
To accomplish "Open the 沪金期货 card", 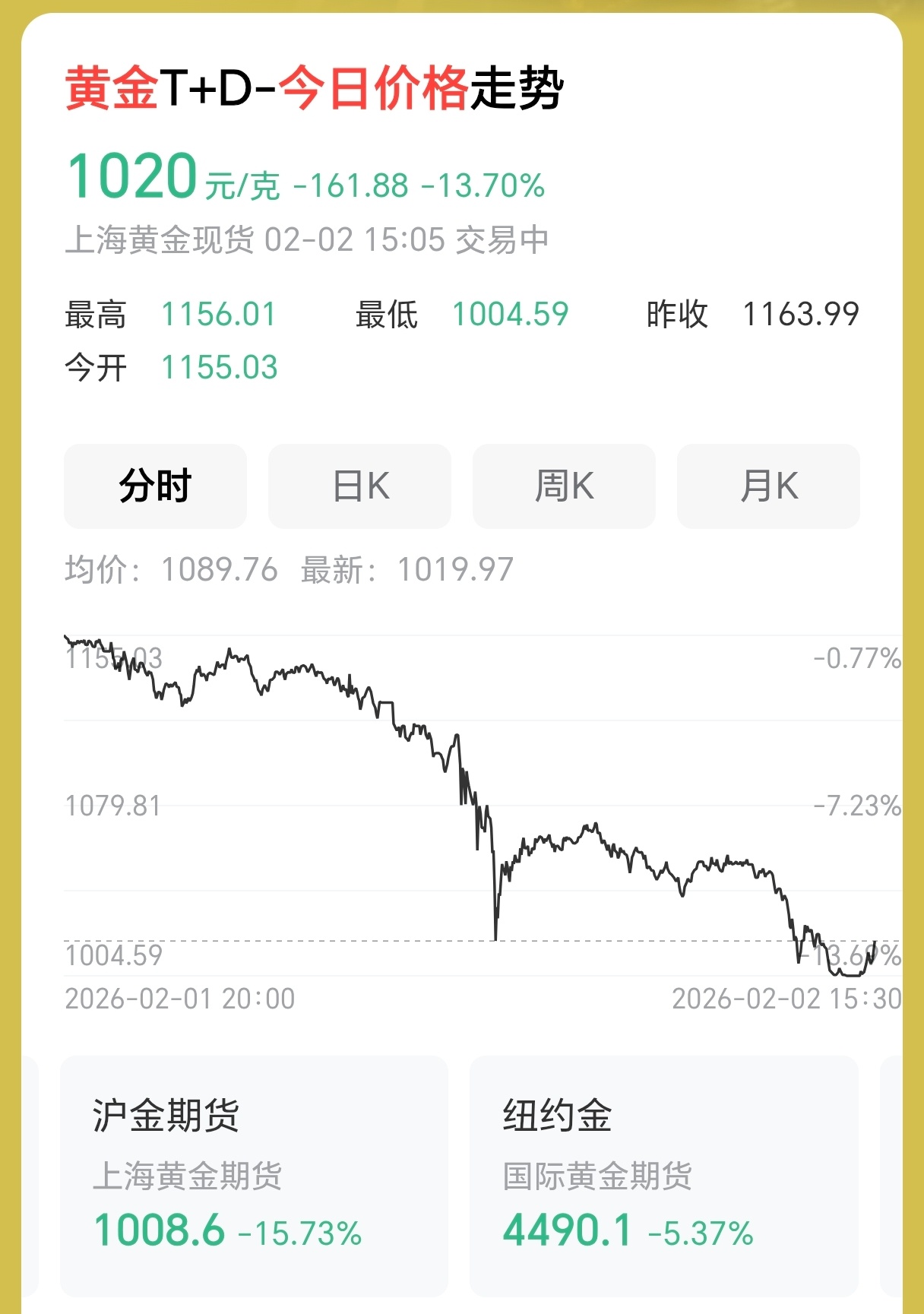I will point(254,1175).
